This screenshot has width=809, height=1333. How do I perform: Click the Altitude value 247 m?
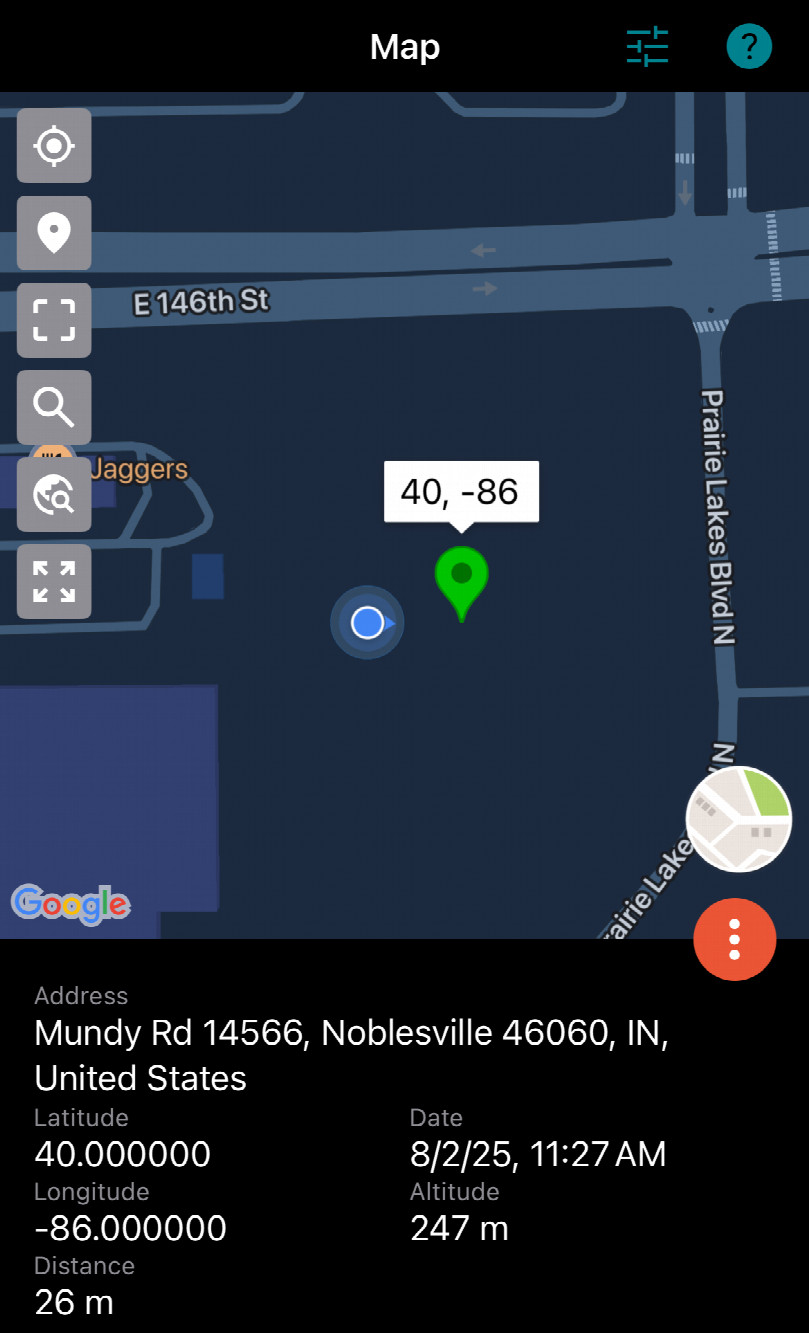(x=459, y=1228)
